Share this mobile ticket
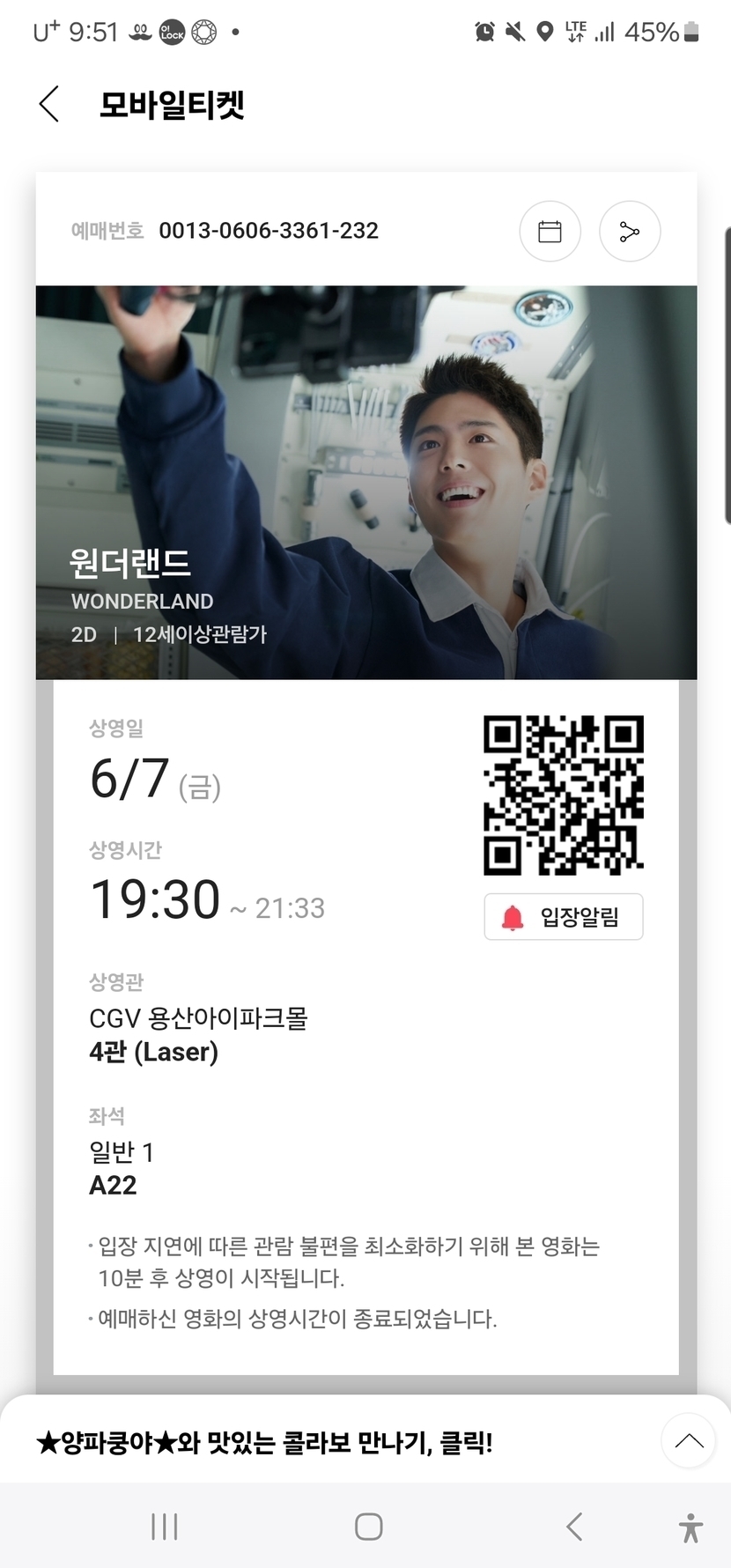This screenshot has width=731, height=1568. [629, 232]
